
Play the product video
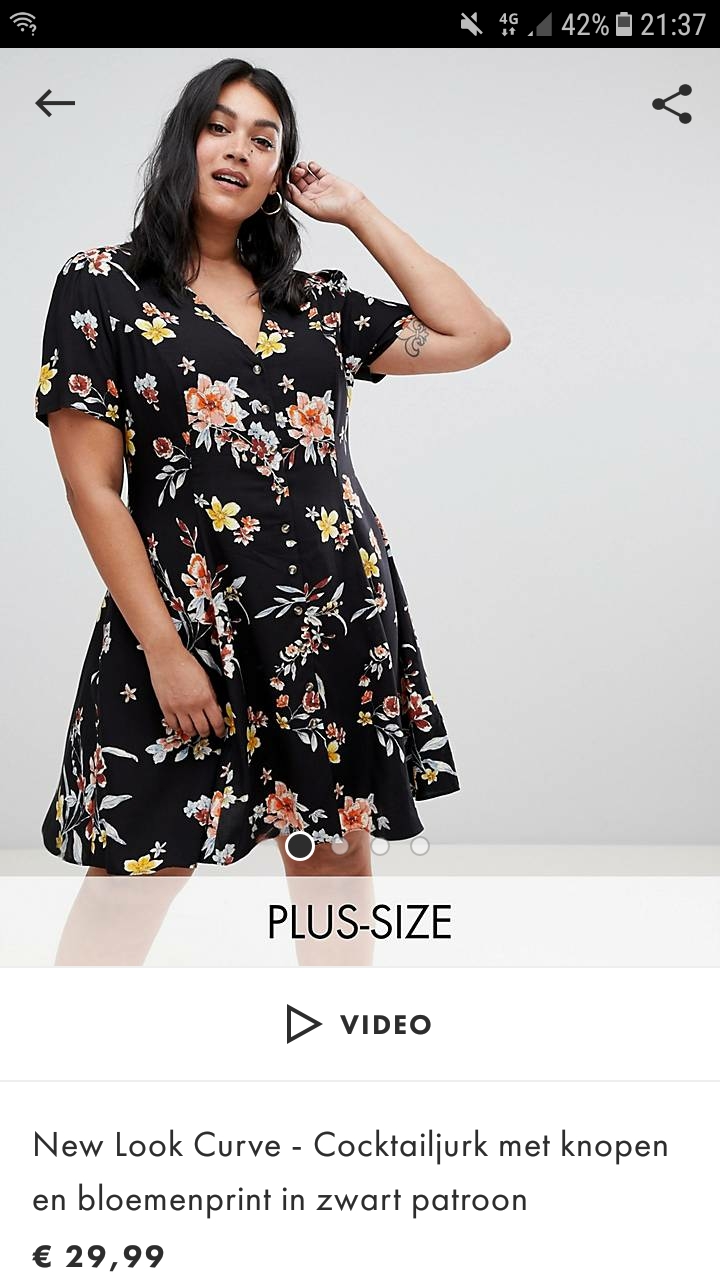coord(360,1024)
